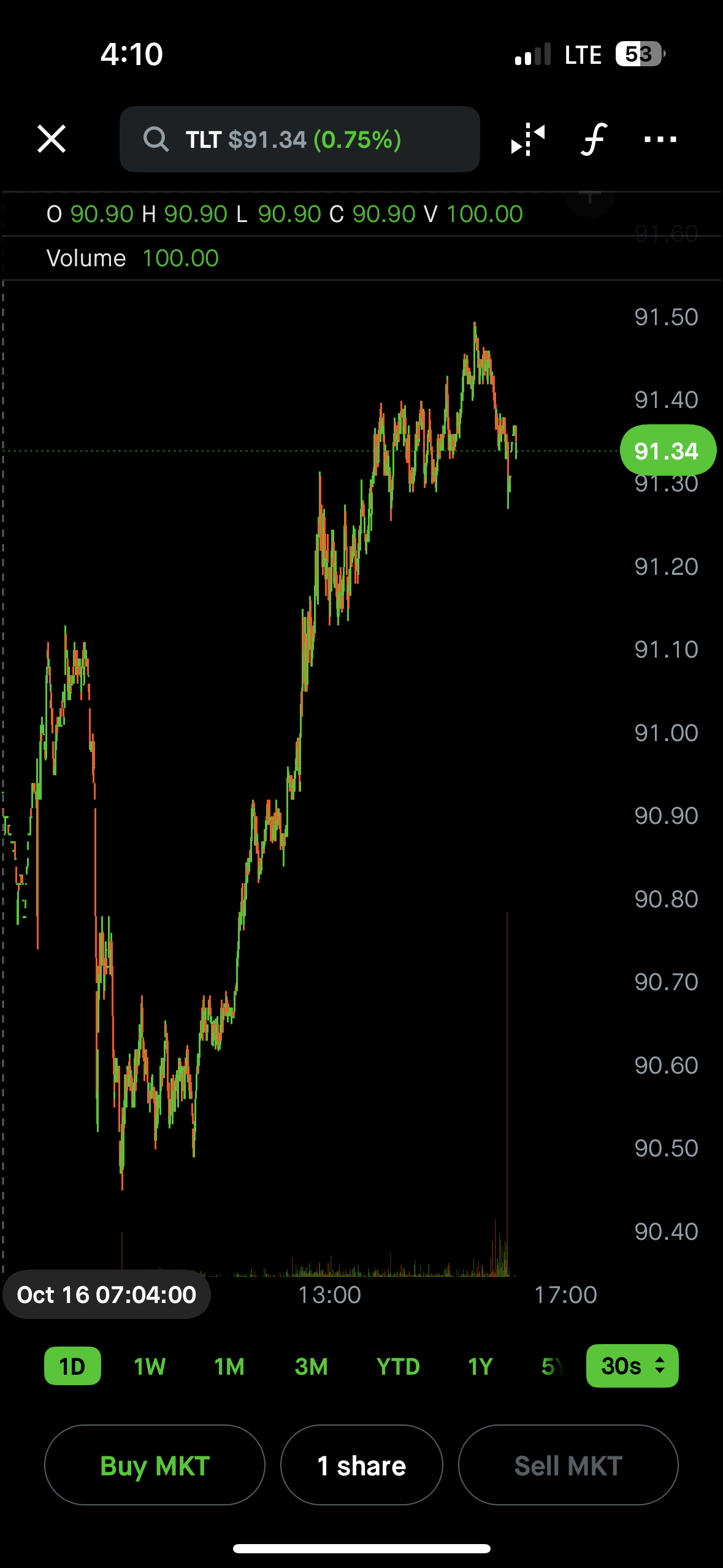
Task: Open the indicators function icon
Action: [594, 139]
